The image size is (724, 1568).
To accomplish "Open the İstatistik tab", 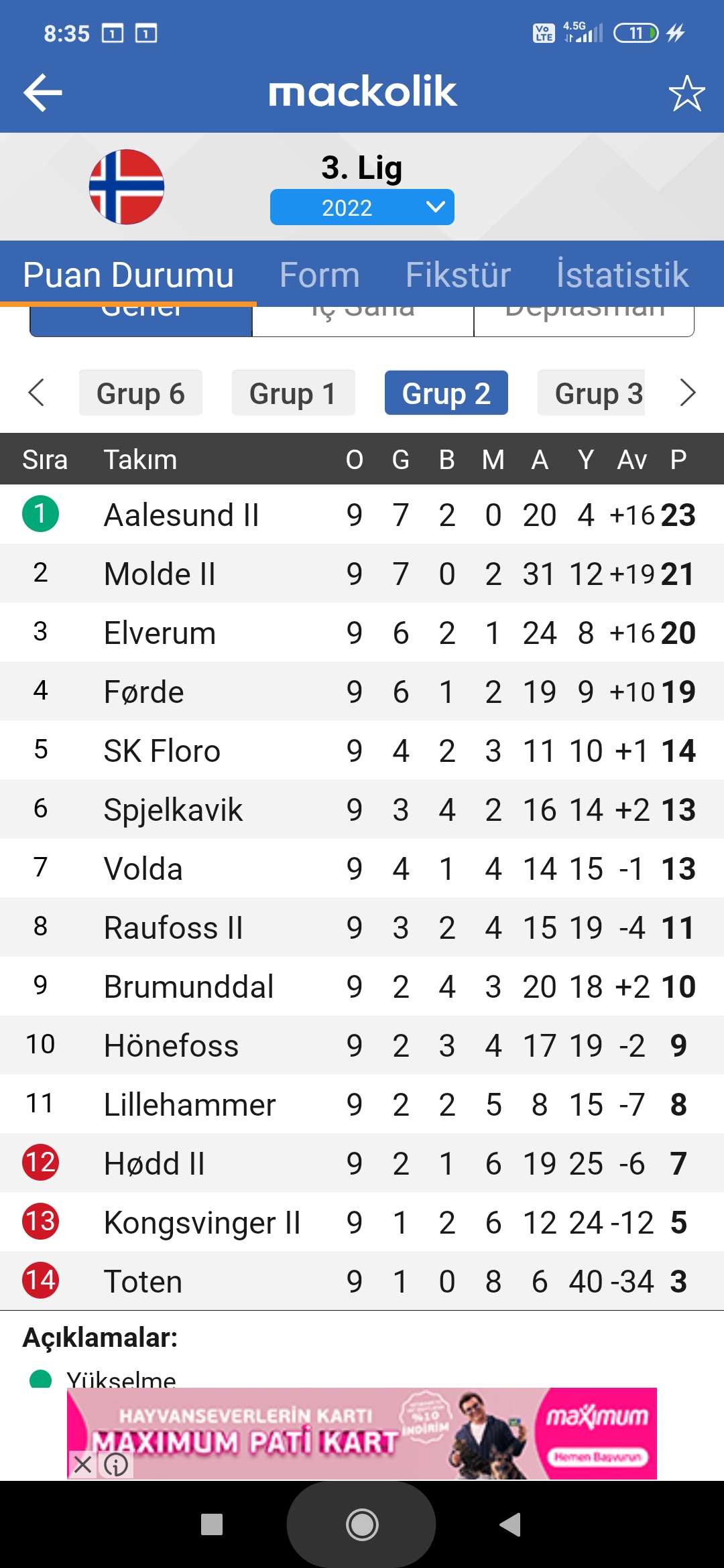I will (622, 275).
